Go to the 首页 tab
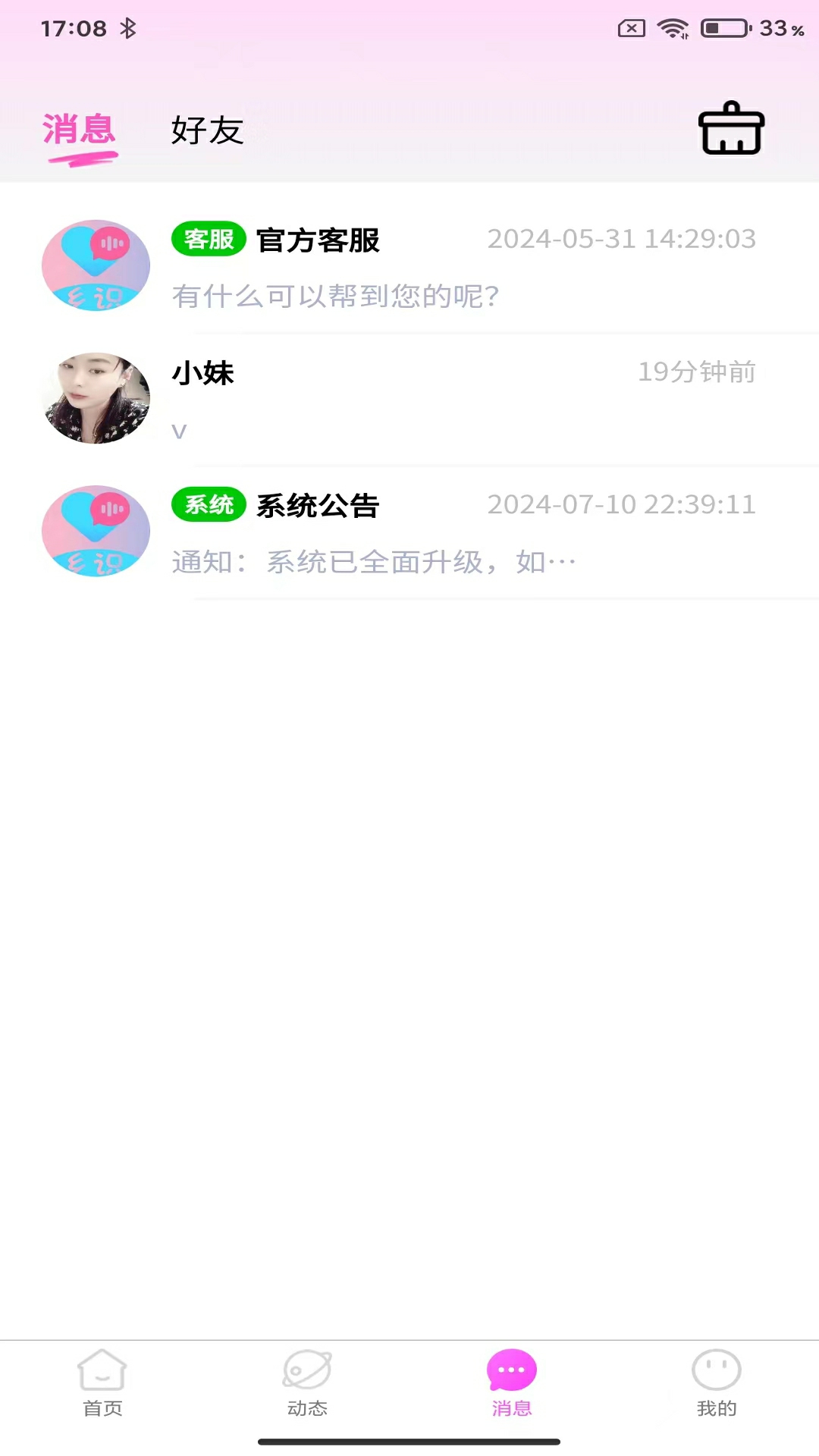819x1456 pixels. point(102,1383)
